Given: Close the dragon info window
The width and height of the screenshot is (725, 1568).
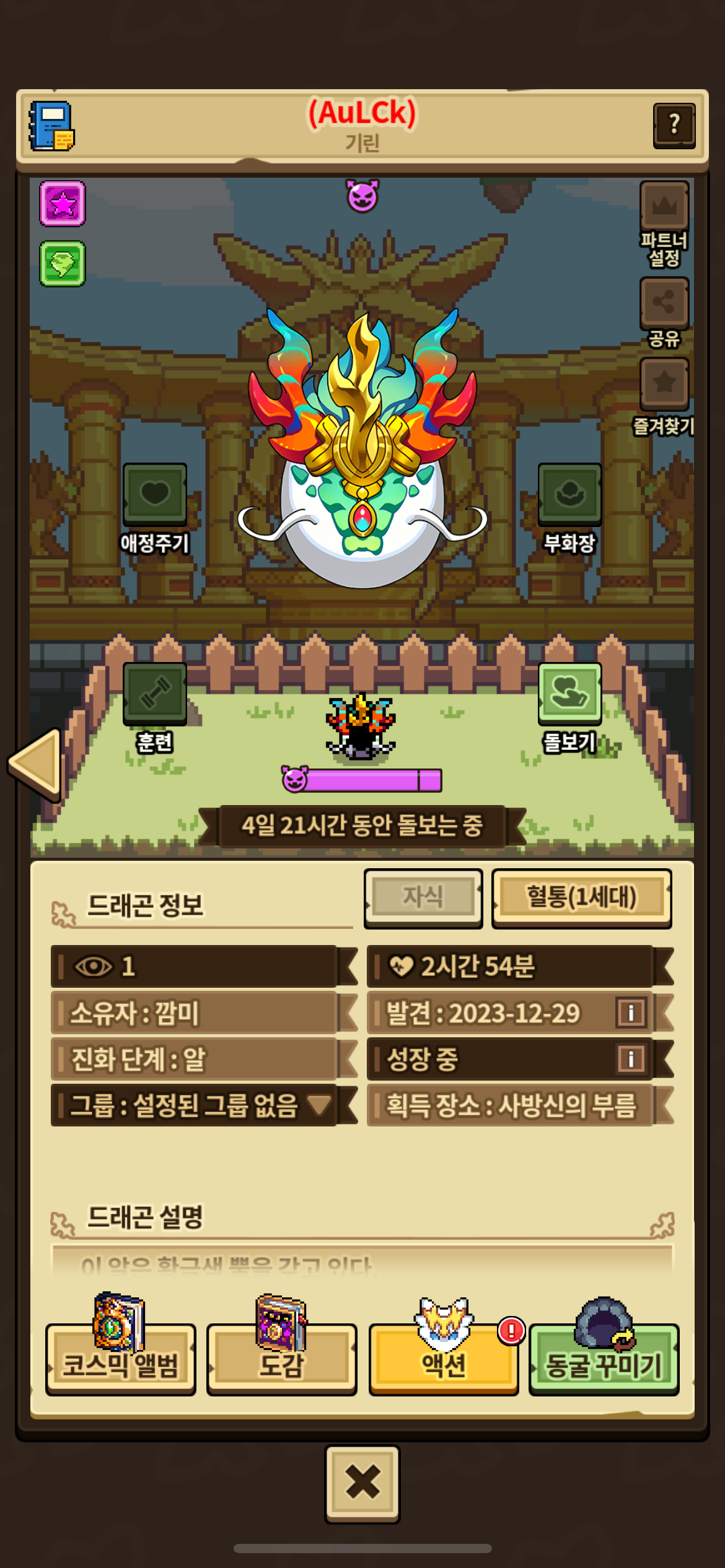Looking at the screenshot, I should click(x=362, y=1484).
